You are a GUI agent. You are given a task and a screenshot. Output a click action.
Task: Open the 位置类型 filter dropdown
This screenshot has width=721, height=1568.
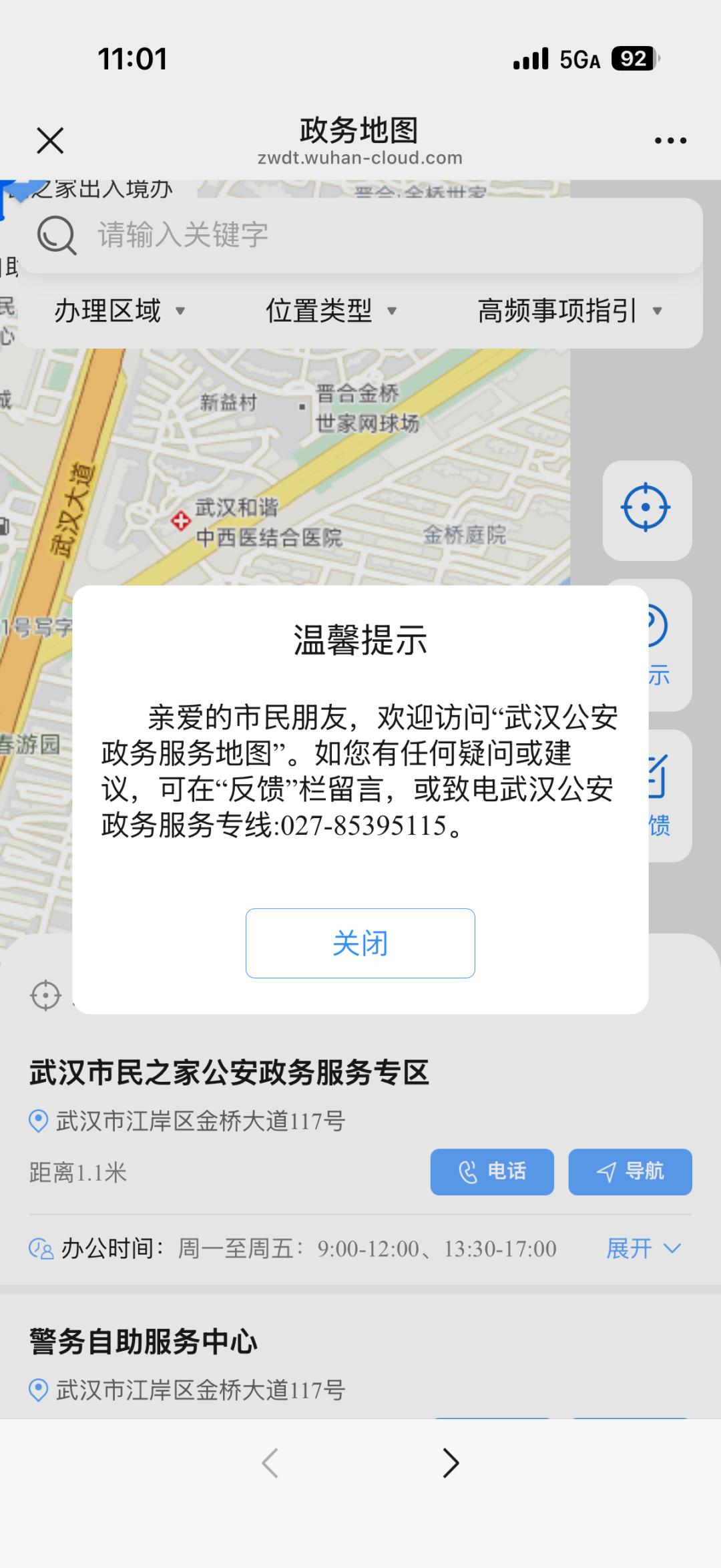(x=330, y=310)
